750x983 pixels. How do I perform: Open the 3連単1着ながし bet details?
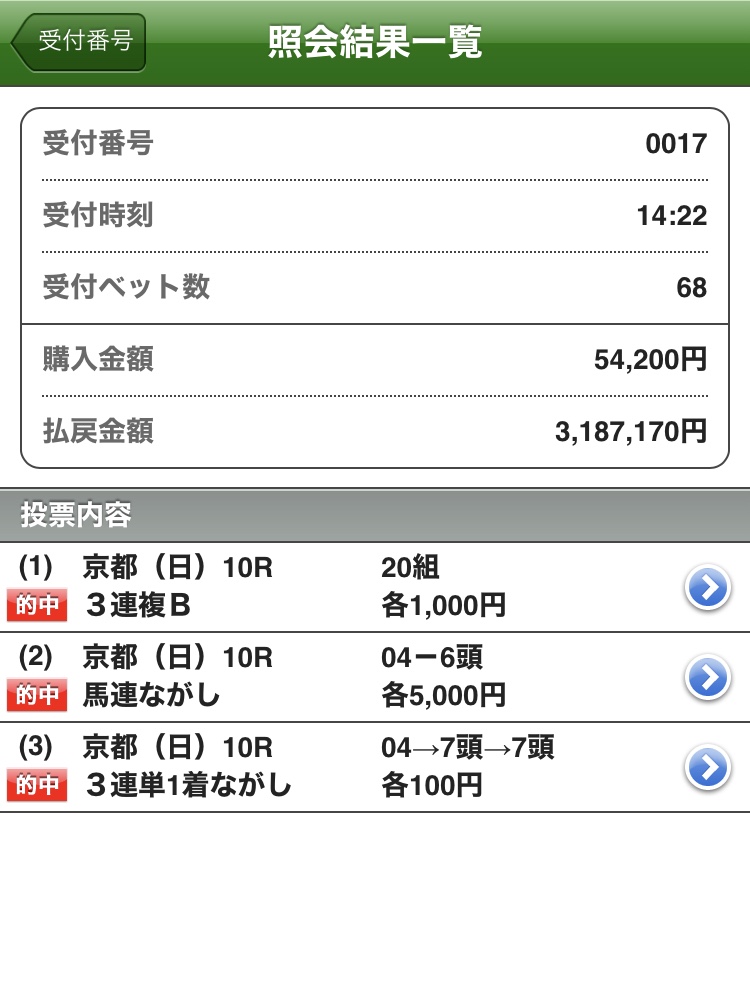[707, 768]
